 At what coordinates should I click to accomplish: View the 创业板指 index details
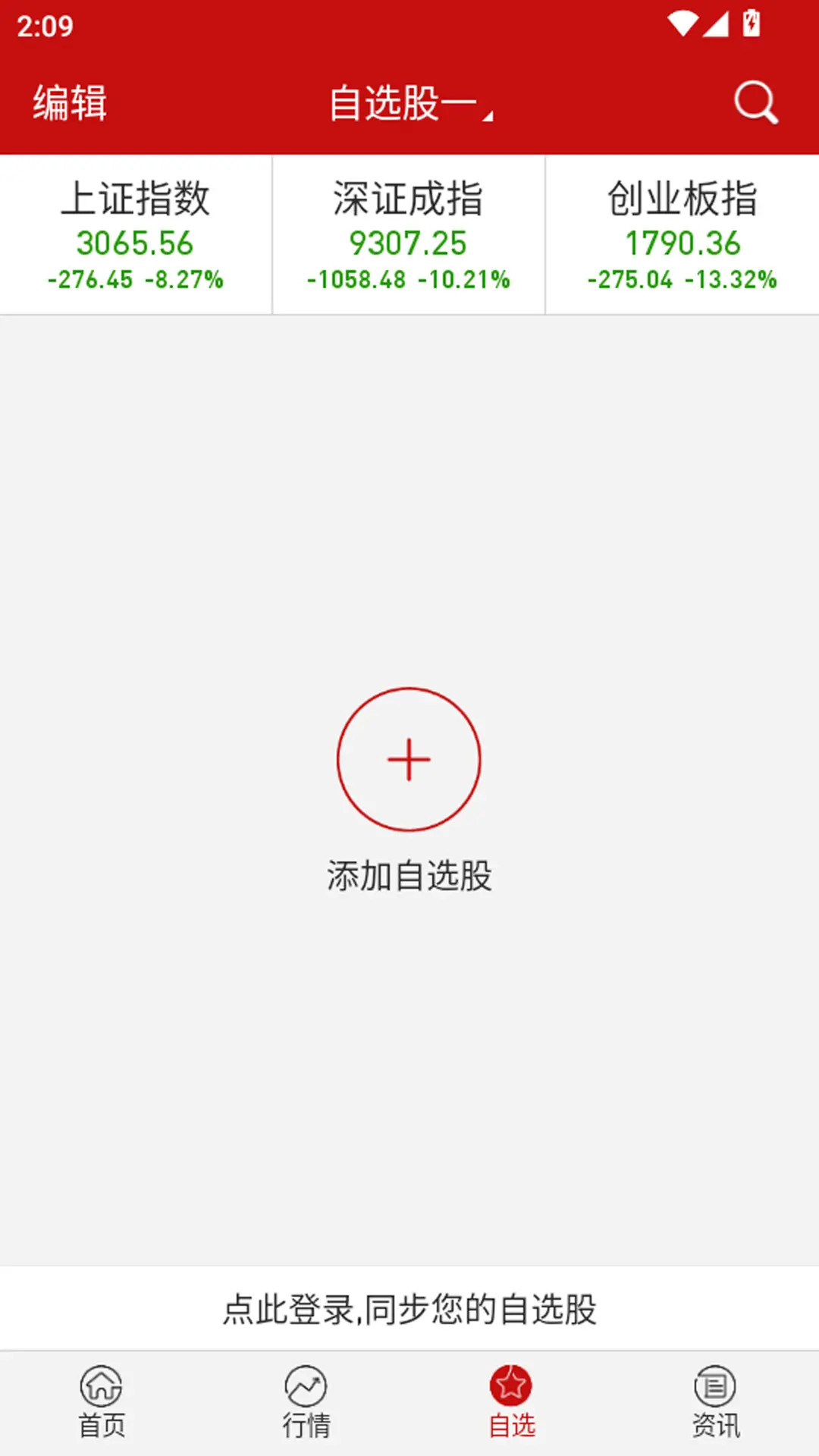pyautogui.click(x=681, y=235)
